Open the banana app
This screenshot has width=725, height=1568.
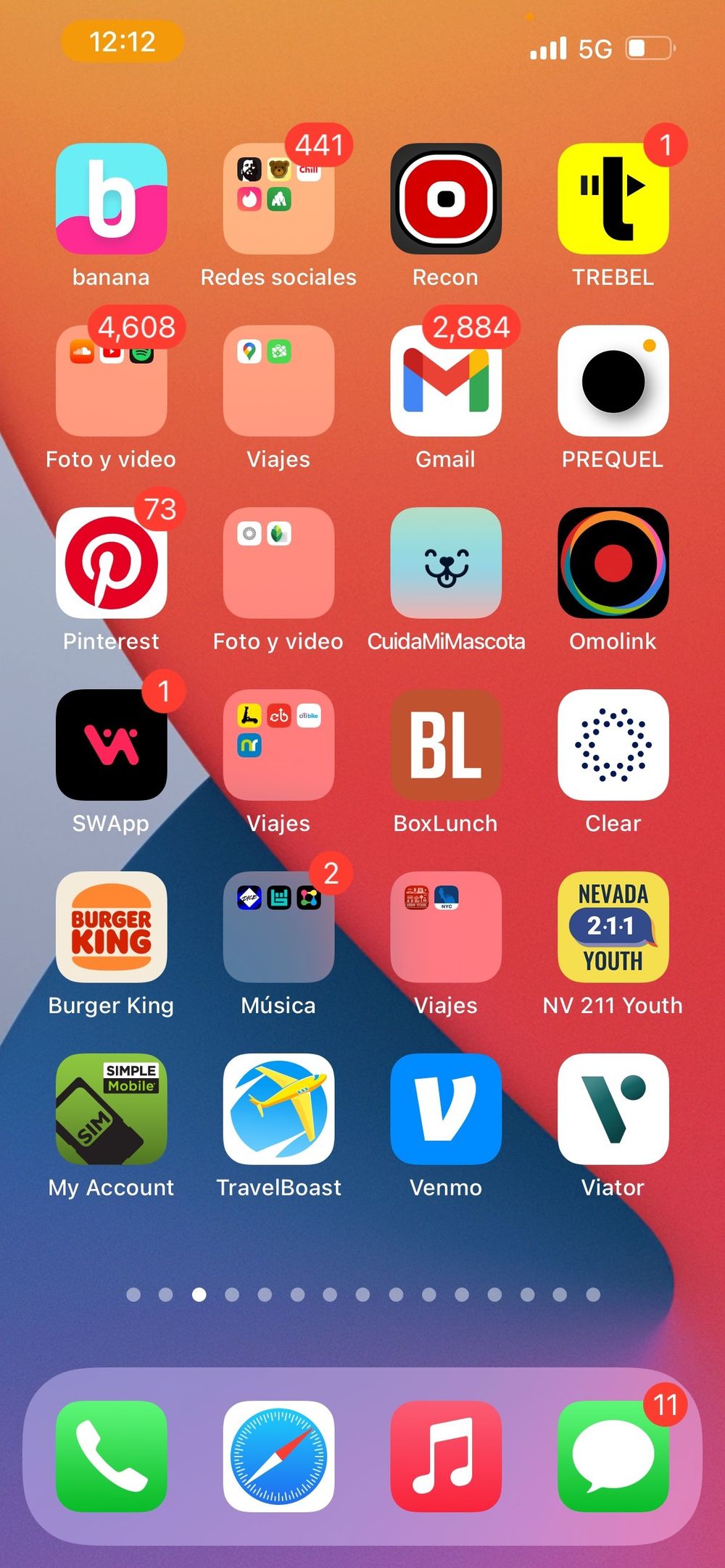coord(112,199)
